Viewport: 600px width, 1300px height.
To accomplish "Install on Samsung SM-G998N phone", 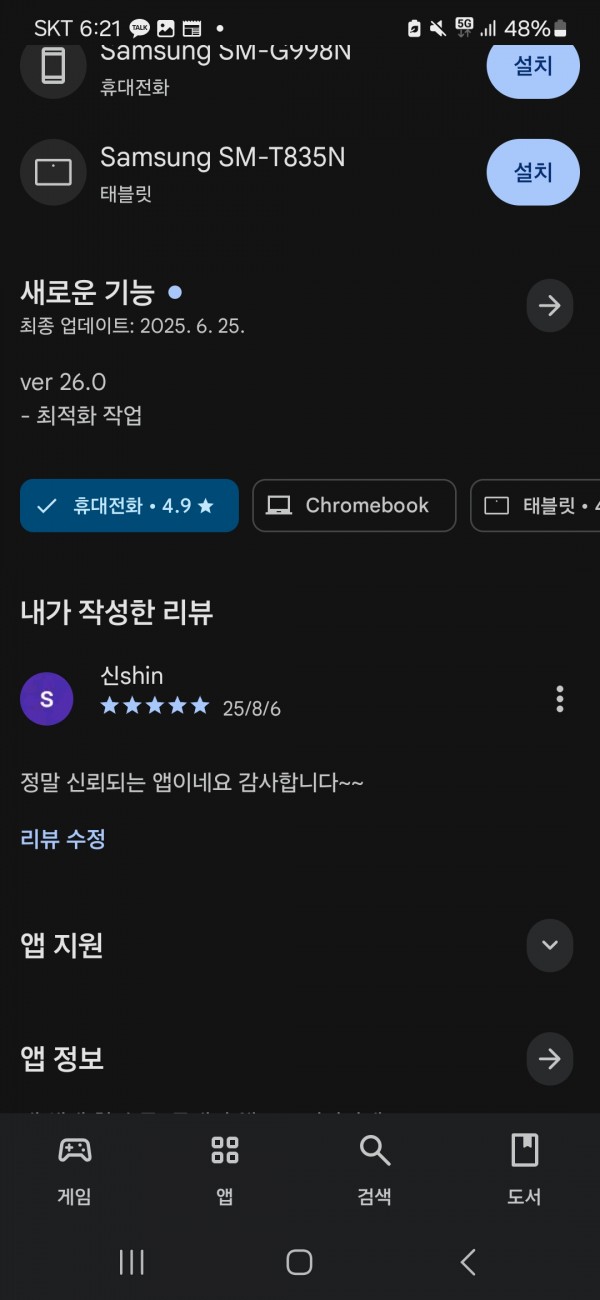I will (x=533, y=65).
